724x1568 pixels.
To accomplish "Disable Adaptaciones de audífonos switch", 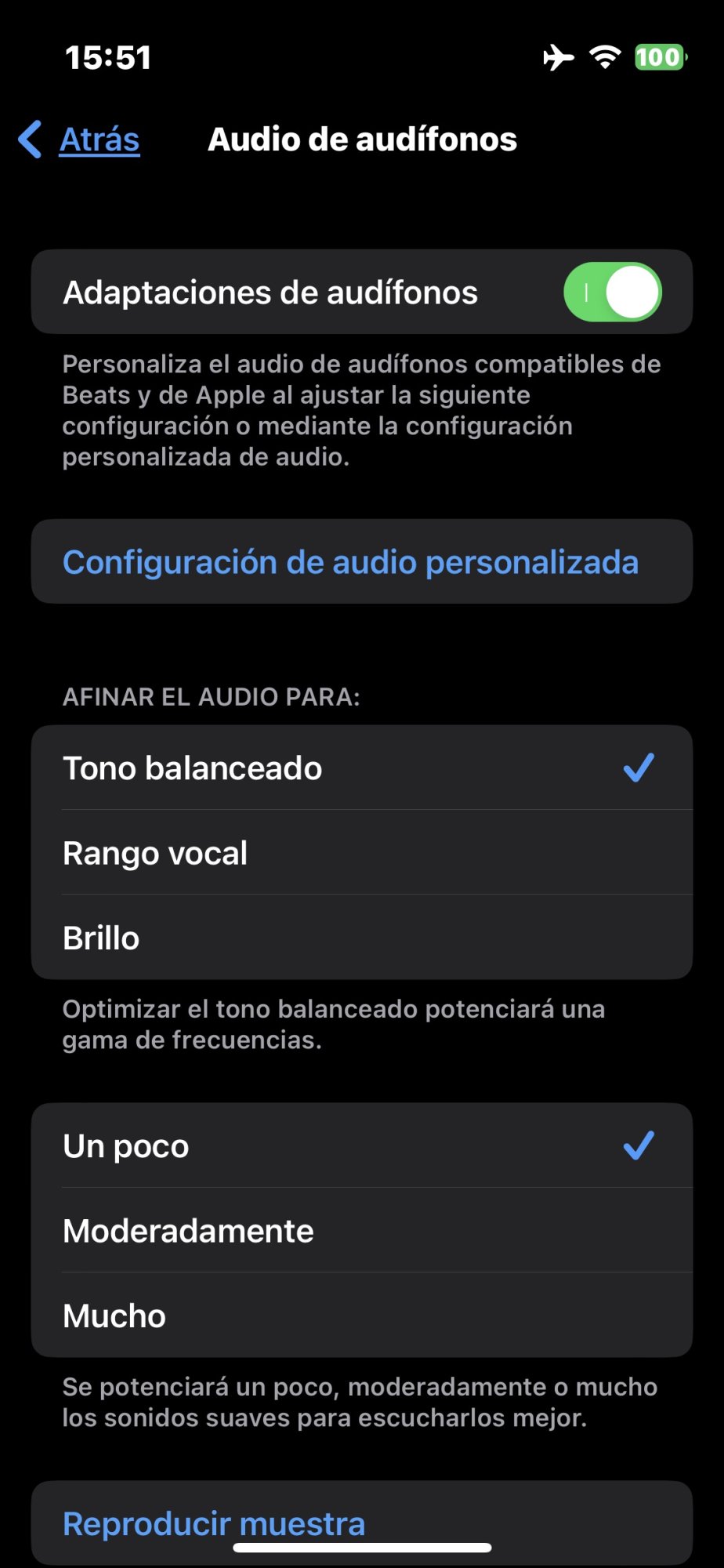I will (612, 292).
